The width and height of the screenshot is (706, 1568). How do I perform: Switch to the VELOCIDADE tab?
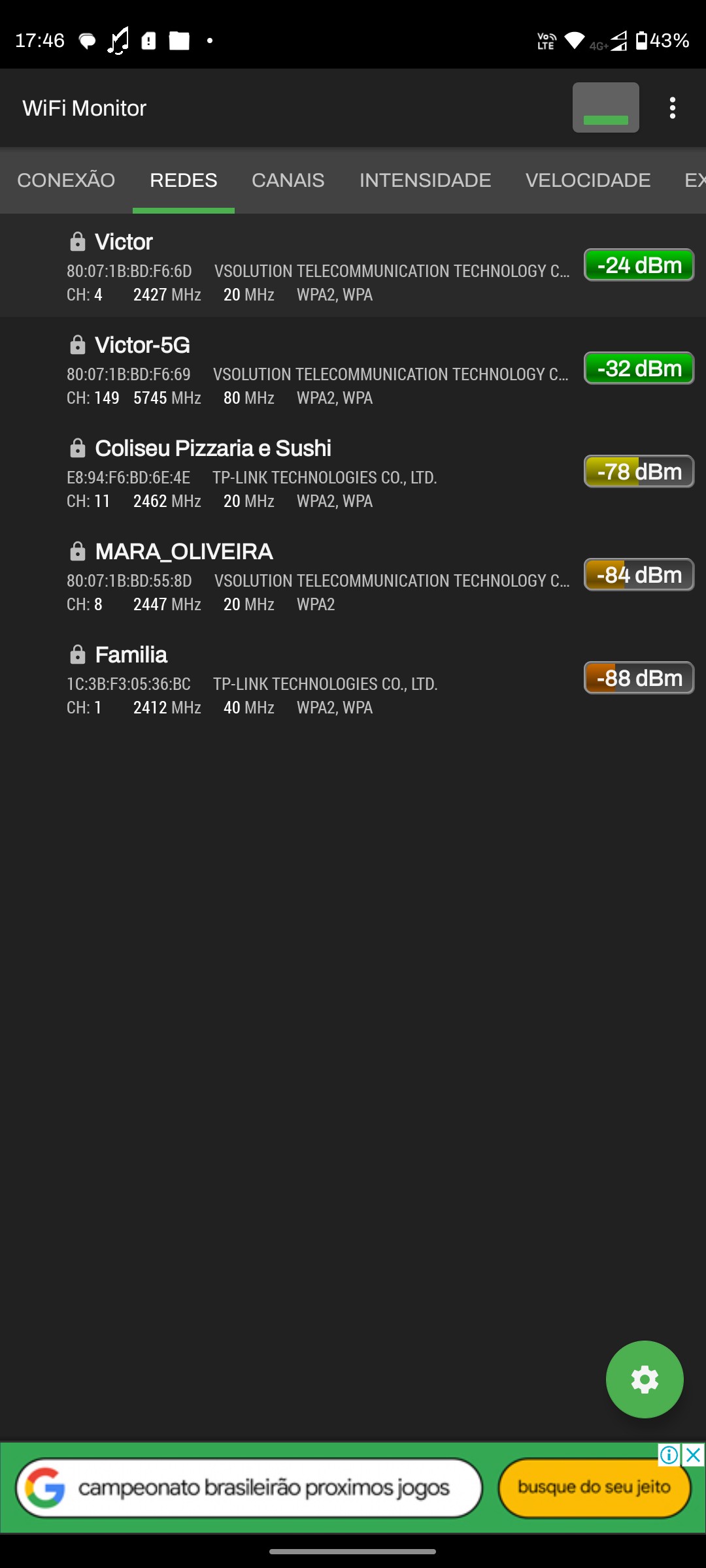click(x=588, y=180)
